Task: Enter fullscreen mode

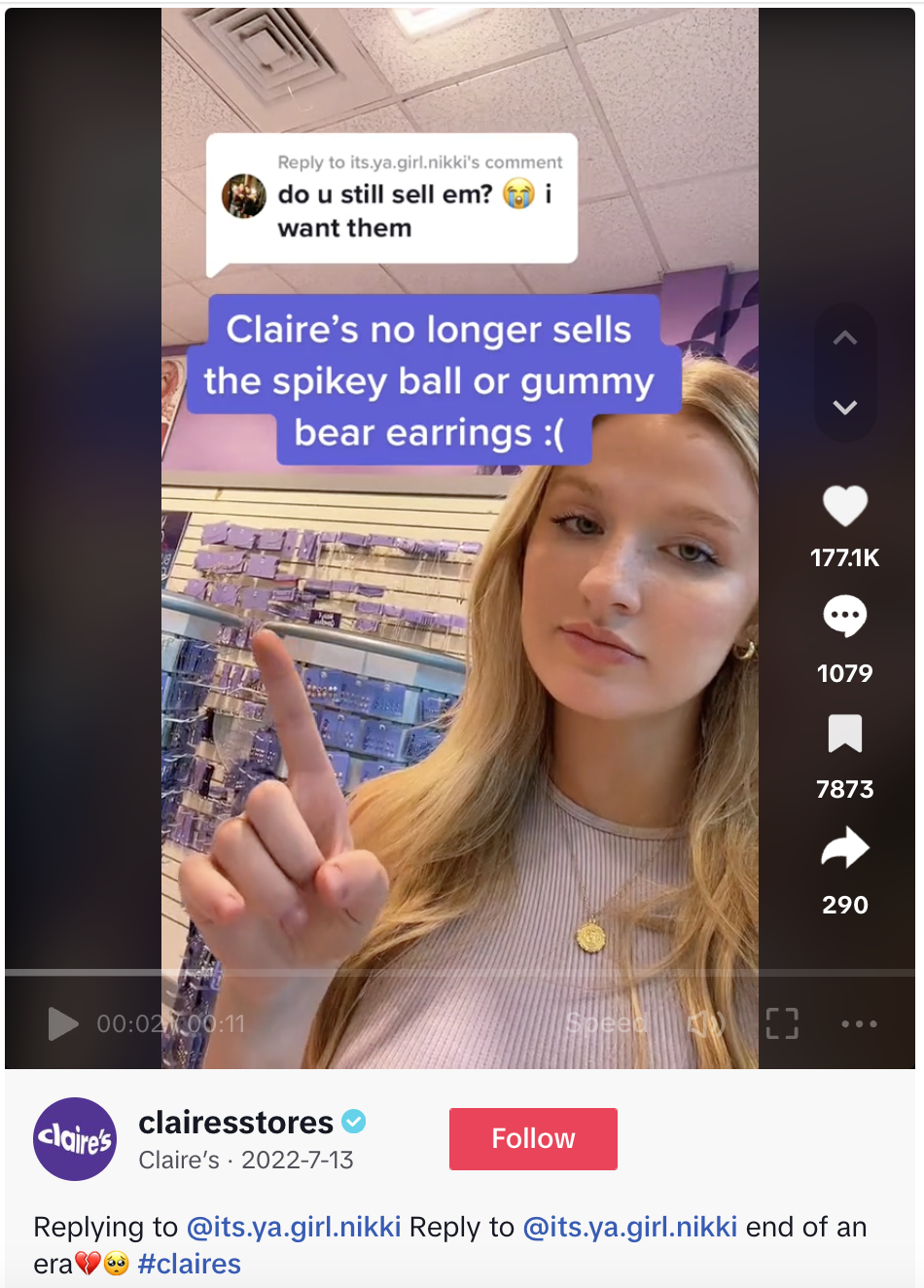Action: click(782, 1023)
